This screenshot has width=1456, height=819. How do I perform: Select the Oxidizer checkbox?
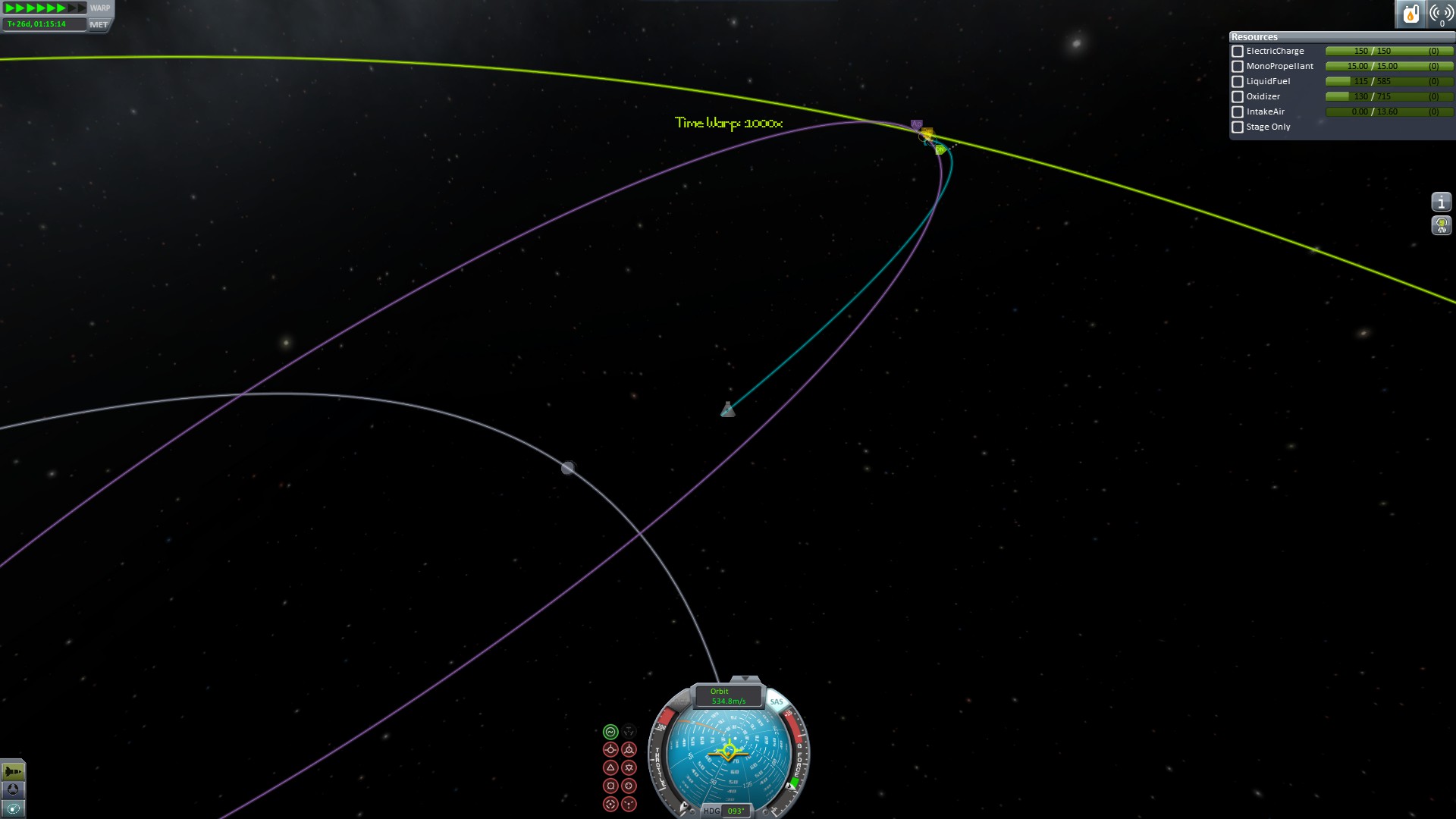click(1238, 97)
